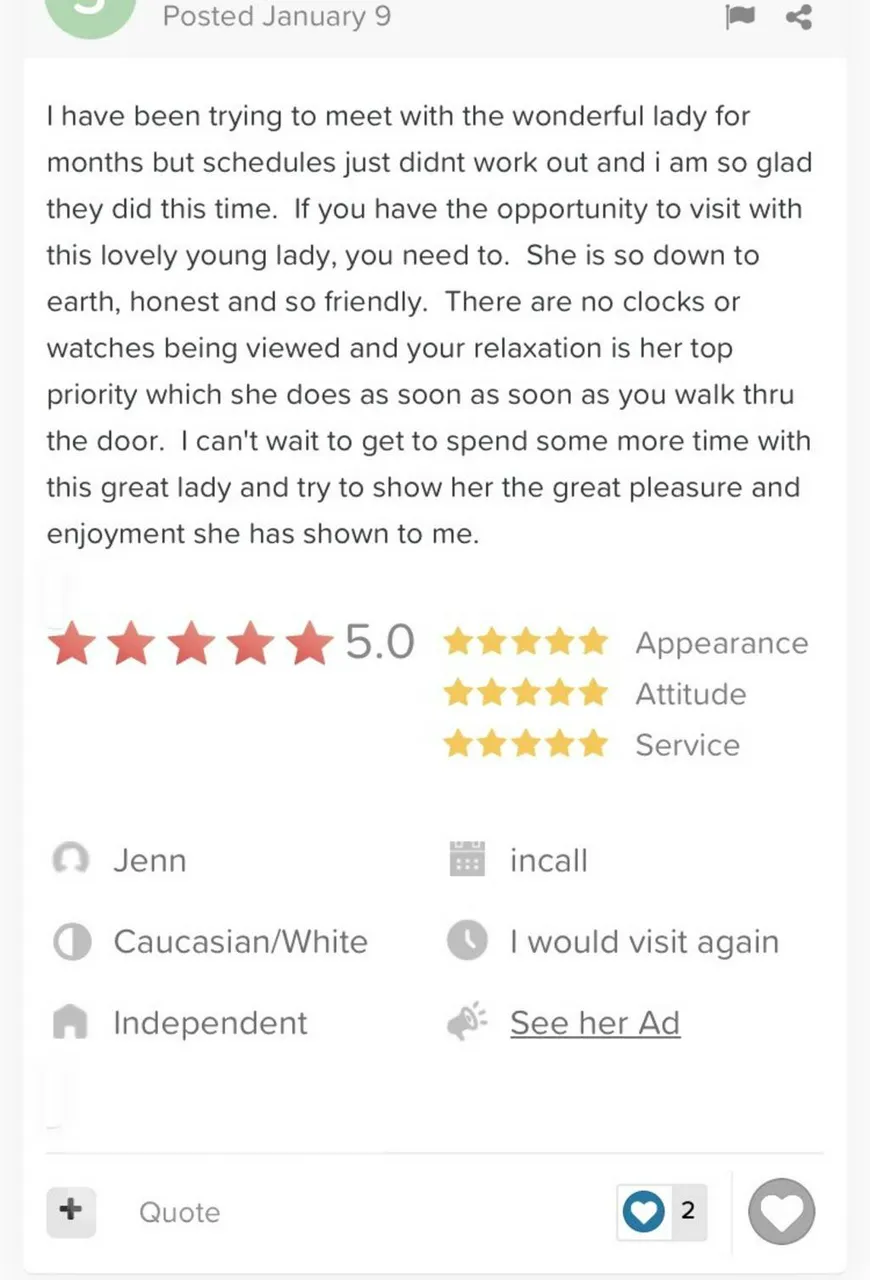The height and width of the screenshot is (1280, 870).
Task: Tap the plus multi-quote button
Action: click(x=70, y=1211)
